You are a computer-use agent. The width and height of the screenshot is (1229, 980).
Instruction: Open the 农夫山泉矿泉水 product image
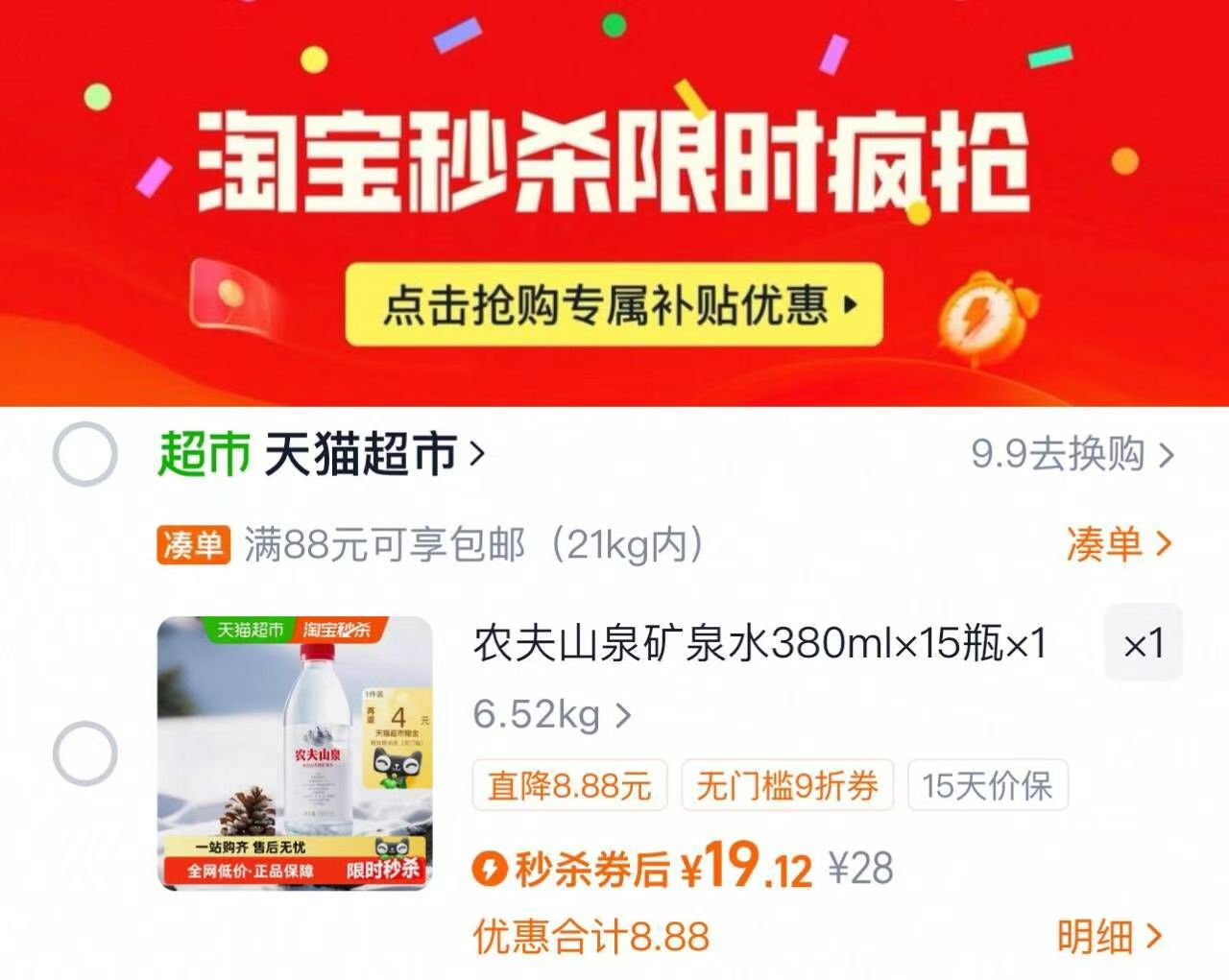tap(294, 753)
